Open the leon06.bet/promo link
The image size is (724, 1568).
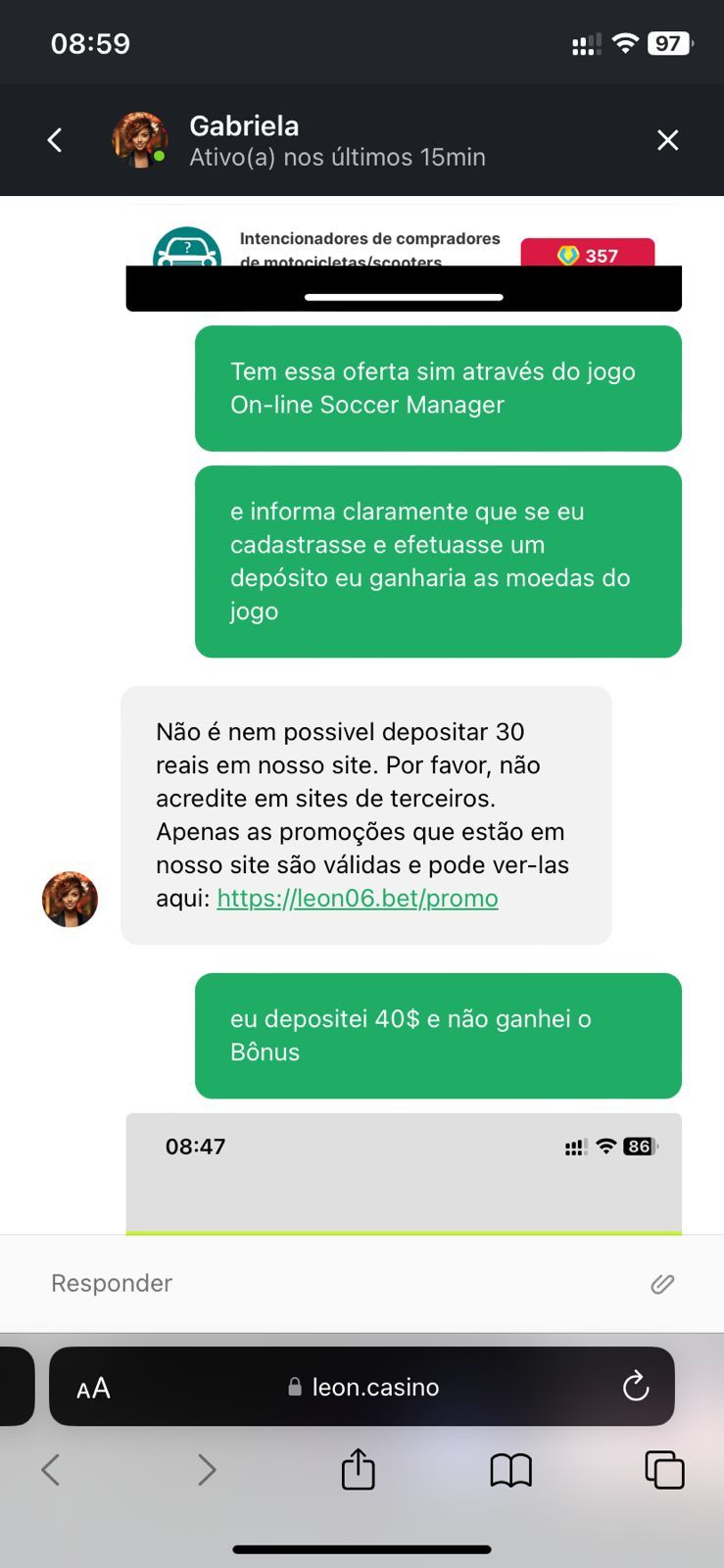[358, 899]
